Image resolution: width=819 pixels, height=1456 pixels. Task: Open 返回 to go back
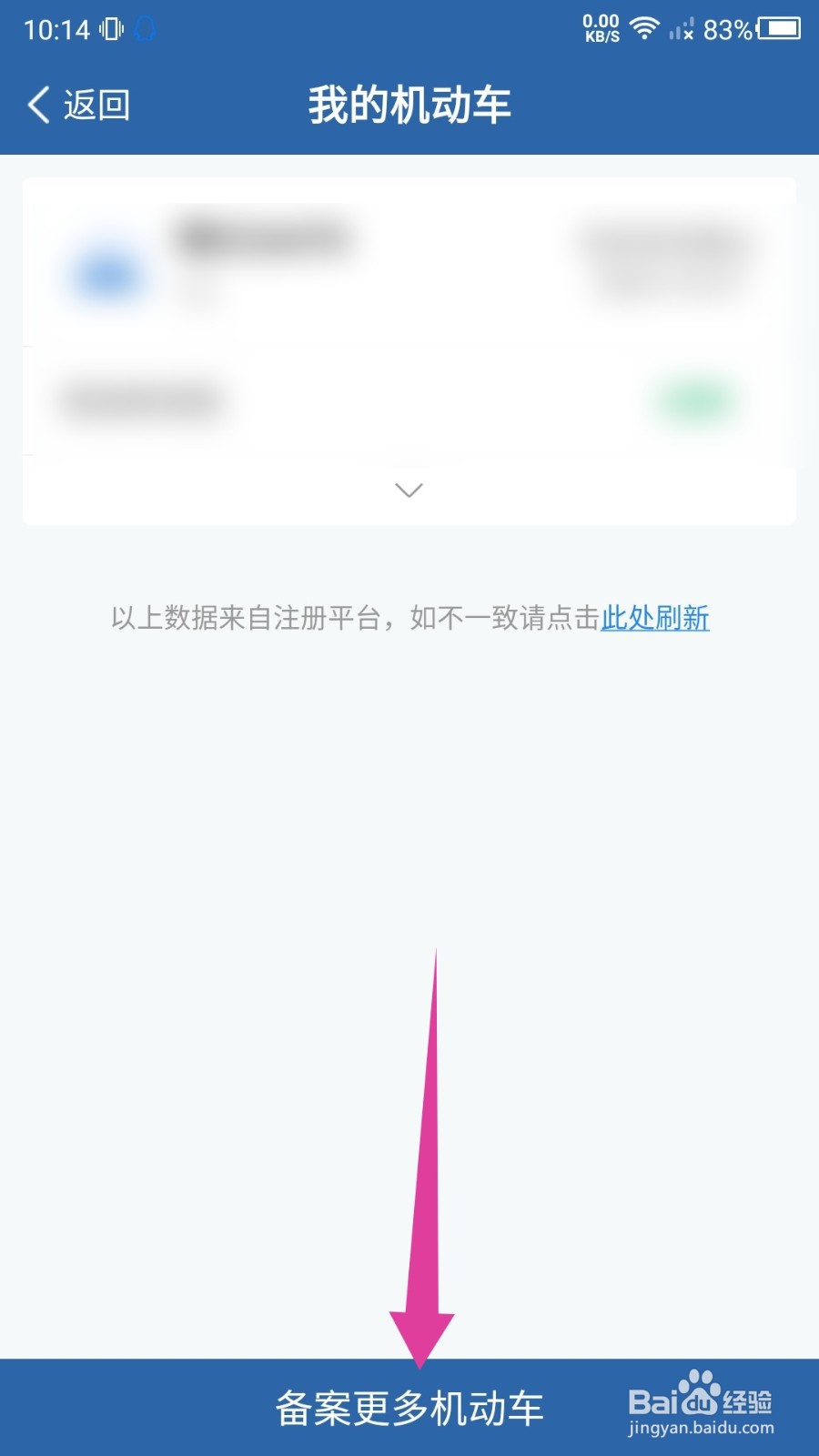[77, 105]
